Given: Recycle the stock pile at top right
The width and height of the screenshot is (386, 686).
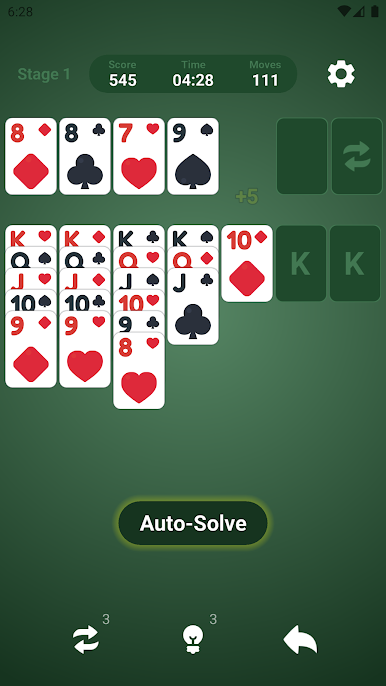Looking at the screenshot, I should tap(357, 156).
